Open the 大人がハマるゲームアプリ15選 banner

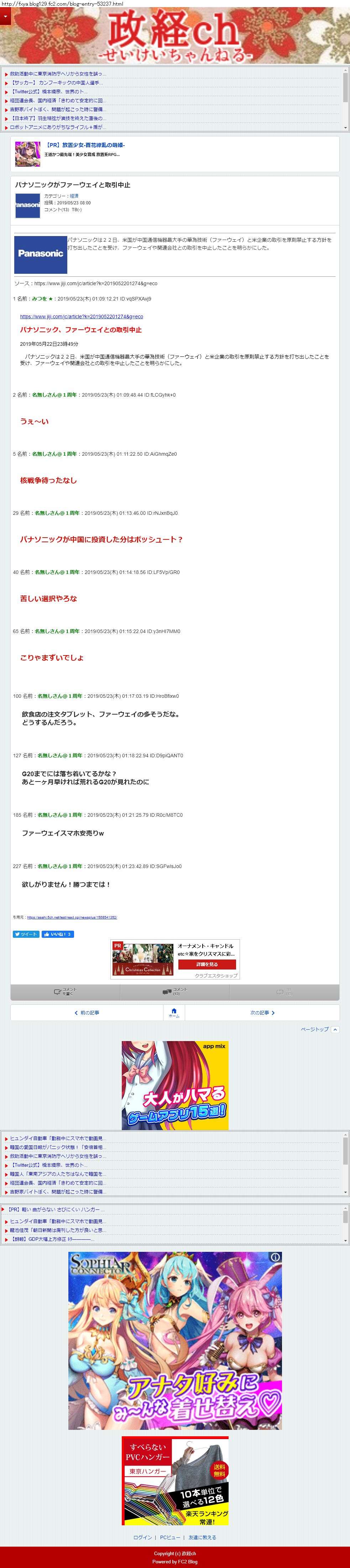click(x=175, y=1084)
